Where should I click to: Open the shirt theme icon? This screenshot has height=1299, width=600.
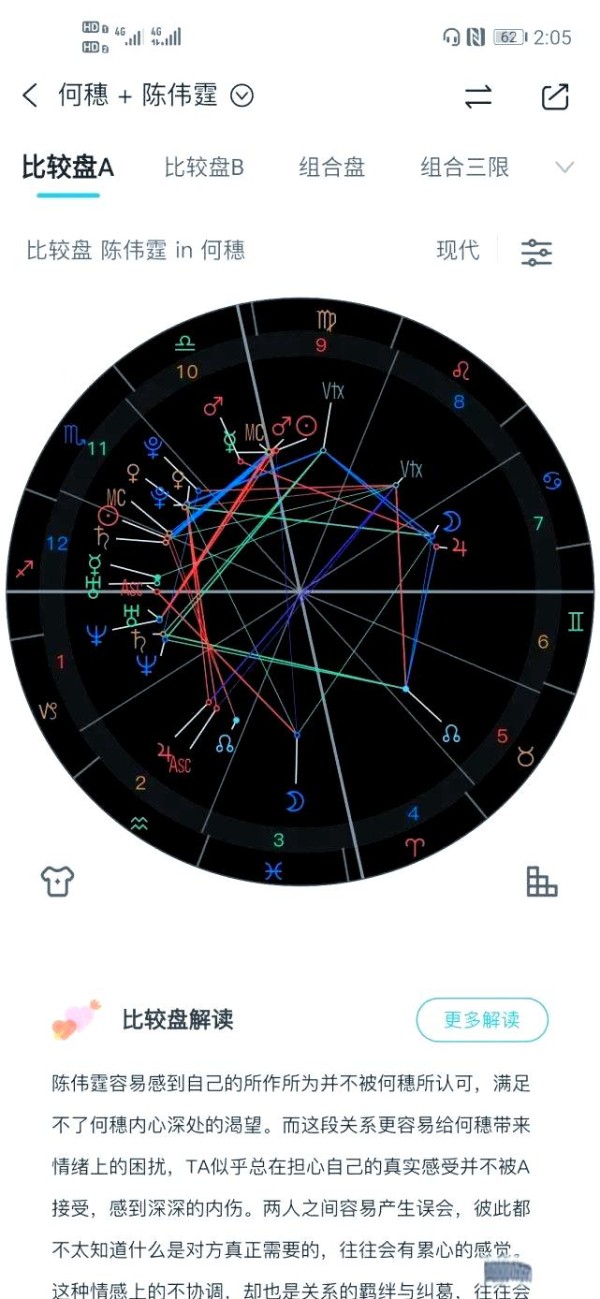(x=57, y=881)
